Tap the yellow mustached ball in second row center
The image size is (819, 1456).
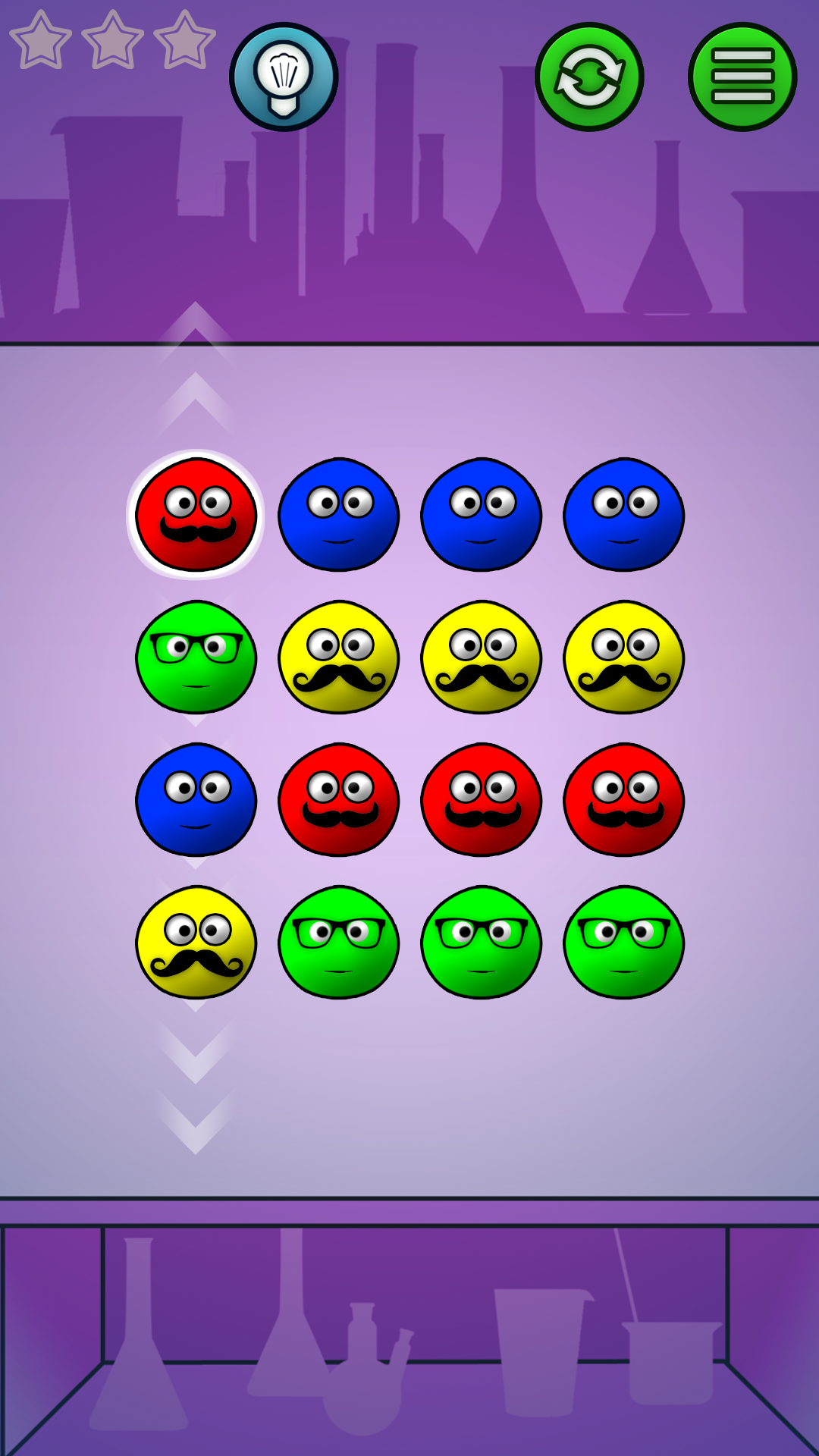point(482,658)
